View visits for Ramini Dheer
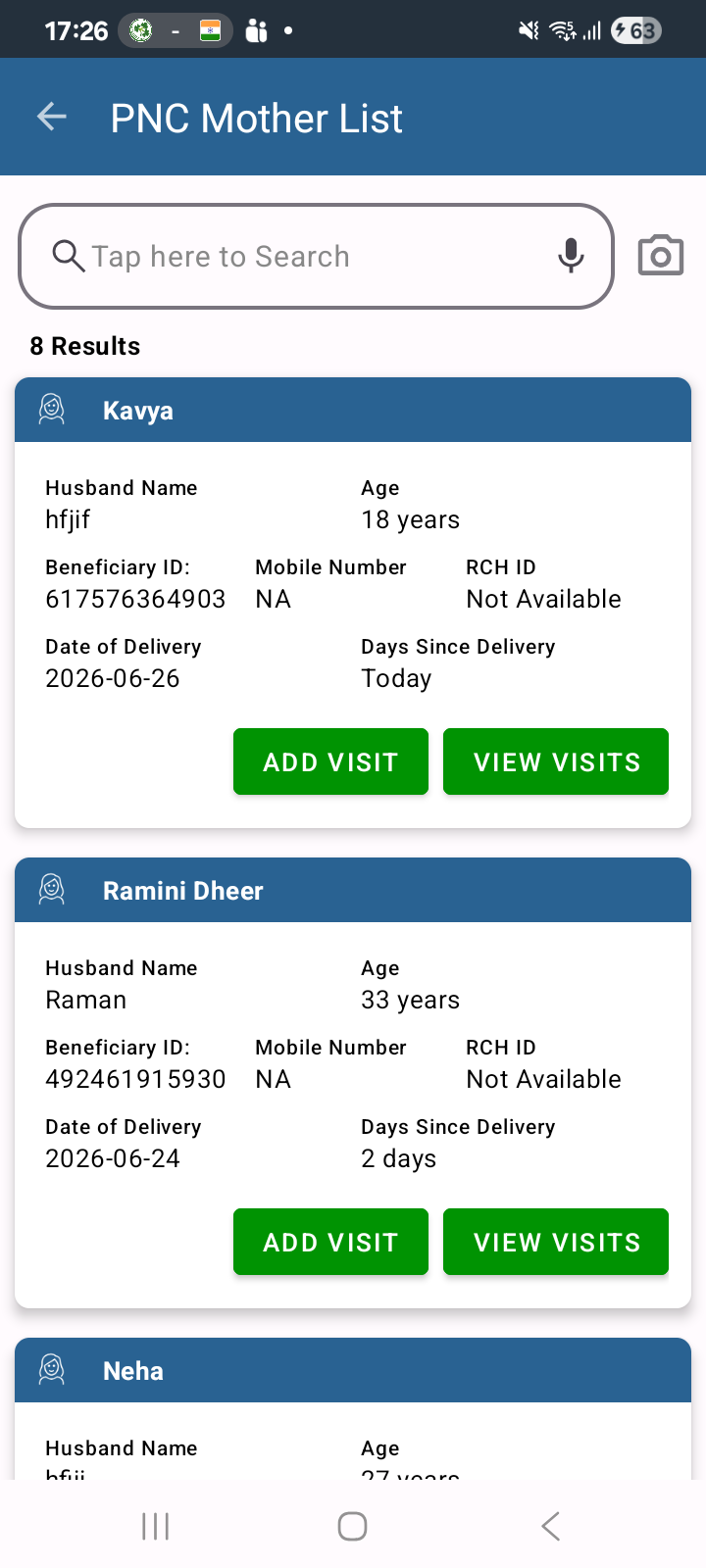The width and height of the screenshot is (706, 1568). click(556, 1242)
